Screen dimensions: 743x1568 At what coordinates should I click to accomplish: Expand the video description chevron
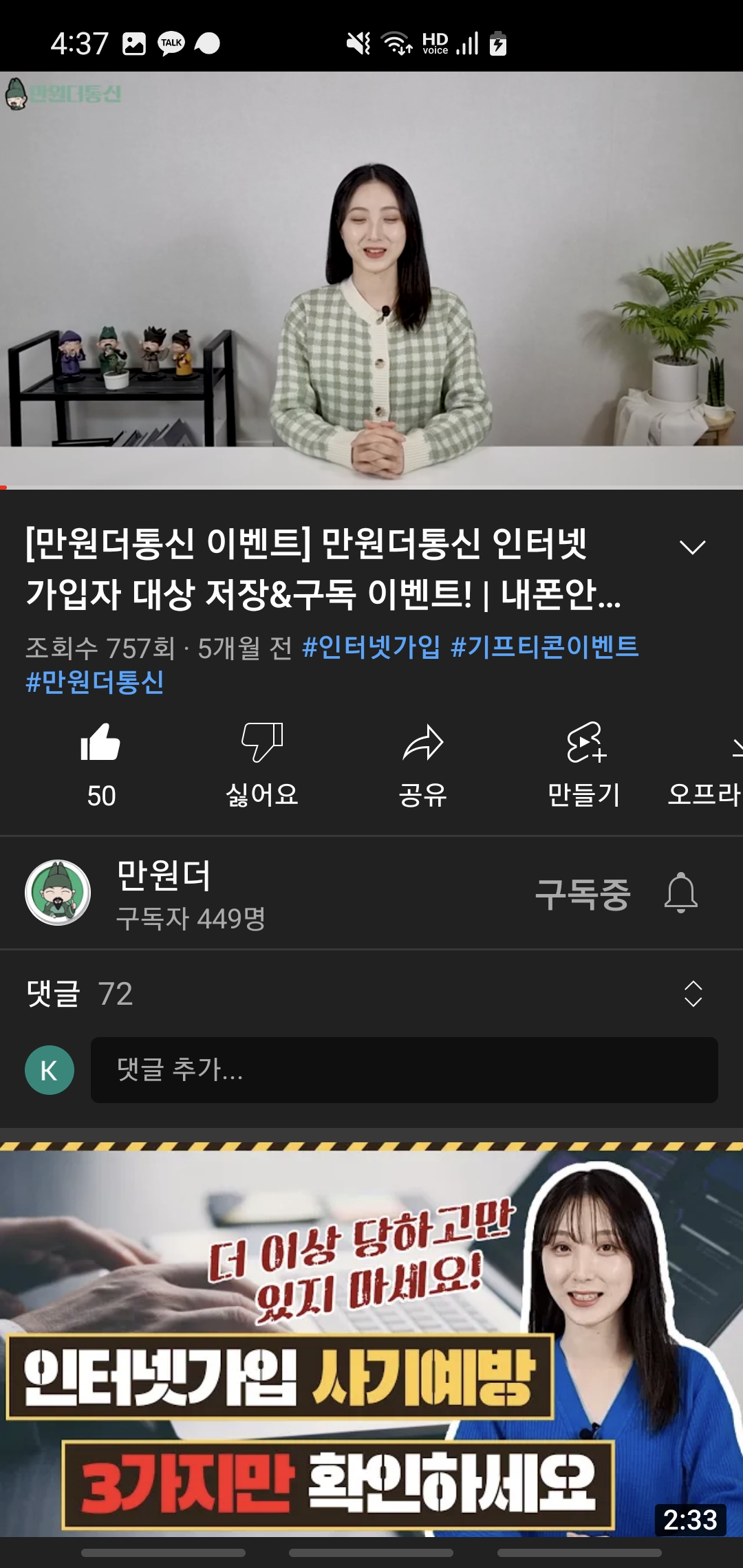(x=692, y=547)
